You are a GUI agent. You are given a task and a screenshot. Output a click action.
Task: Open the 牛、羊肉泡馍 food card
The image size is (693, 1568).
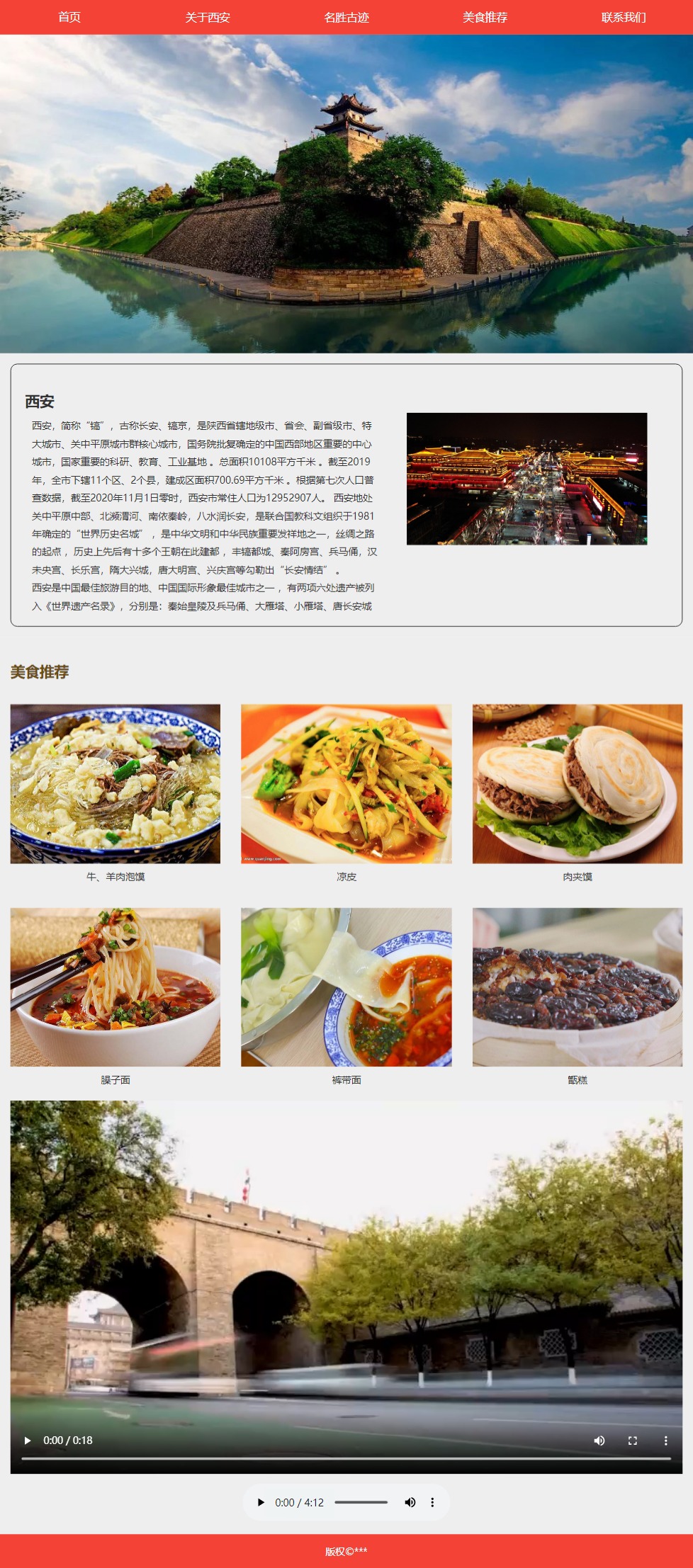click(115, 783)
